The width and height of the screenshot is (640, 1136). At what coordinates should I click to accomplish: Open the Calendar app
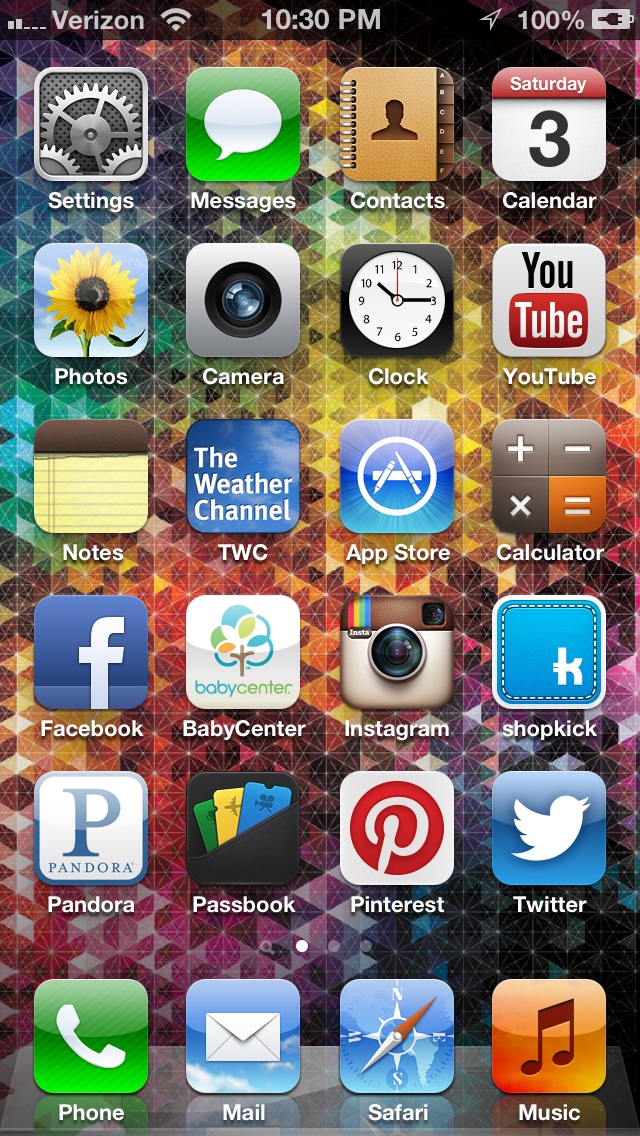tap(549, 124)
